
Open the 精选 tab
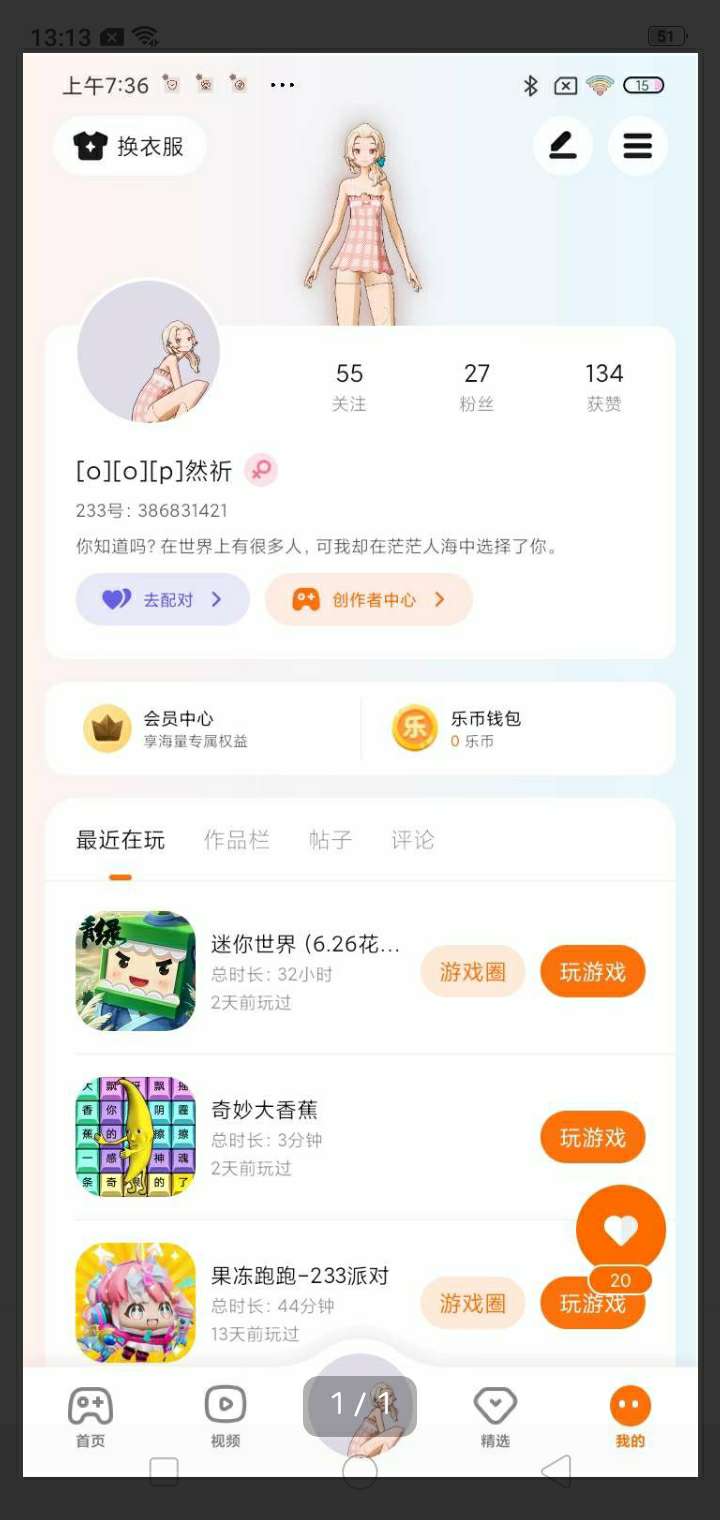(x=495, y=1416)
